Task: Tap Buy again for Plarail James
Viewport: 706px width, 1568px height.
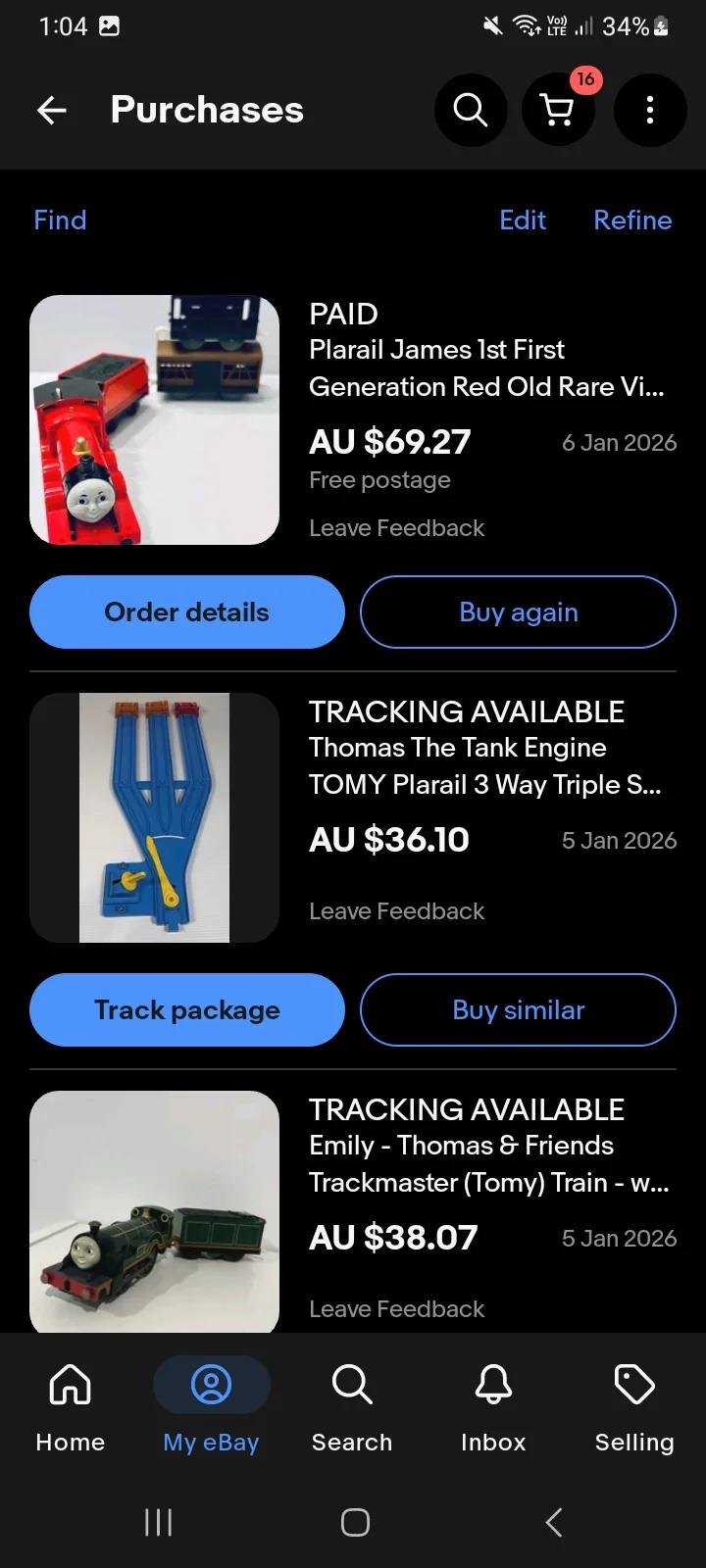Action: click(x=518, y=612)
